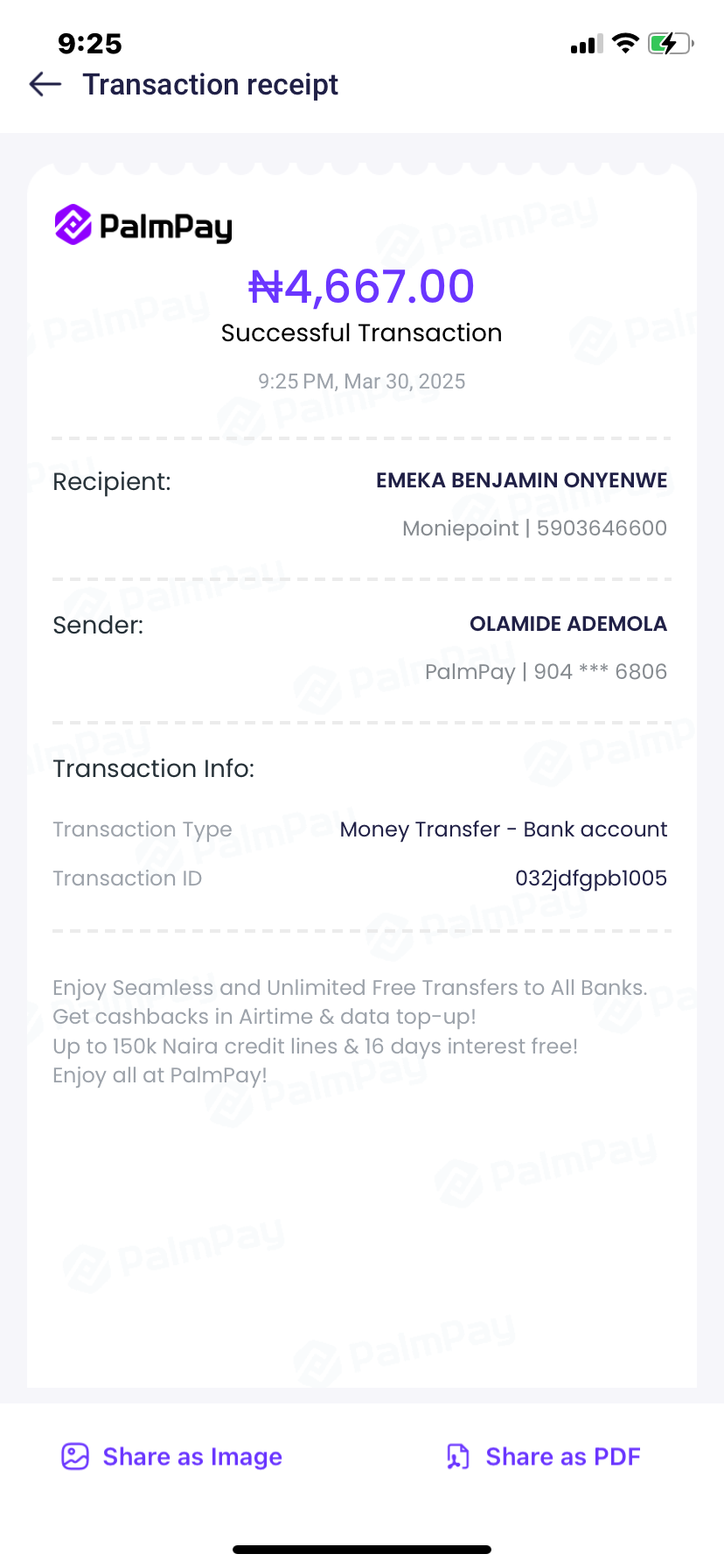Go back from Transaction receipt
This screenshot has height=1568, width=724.
click(x=45, y=84)
